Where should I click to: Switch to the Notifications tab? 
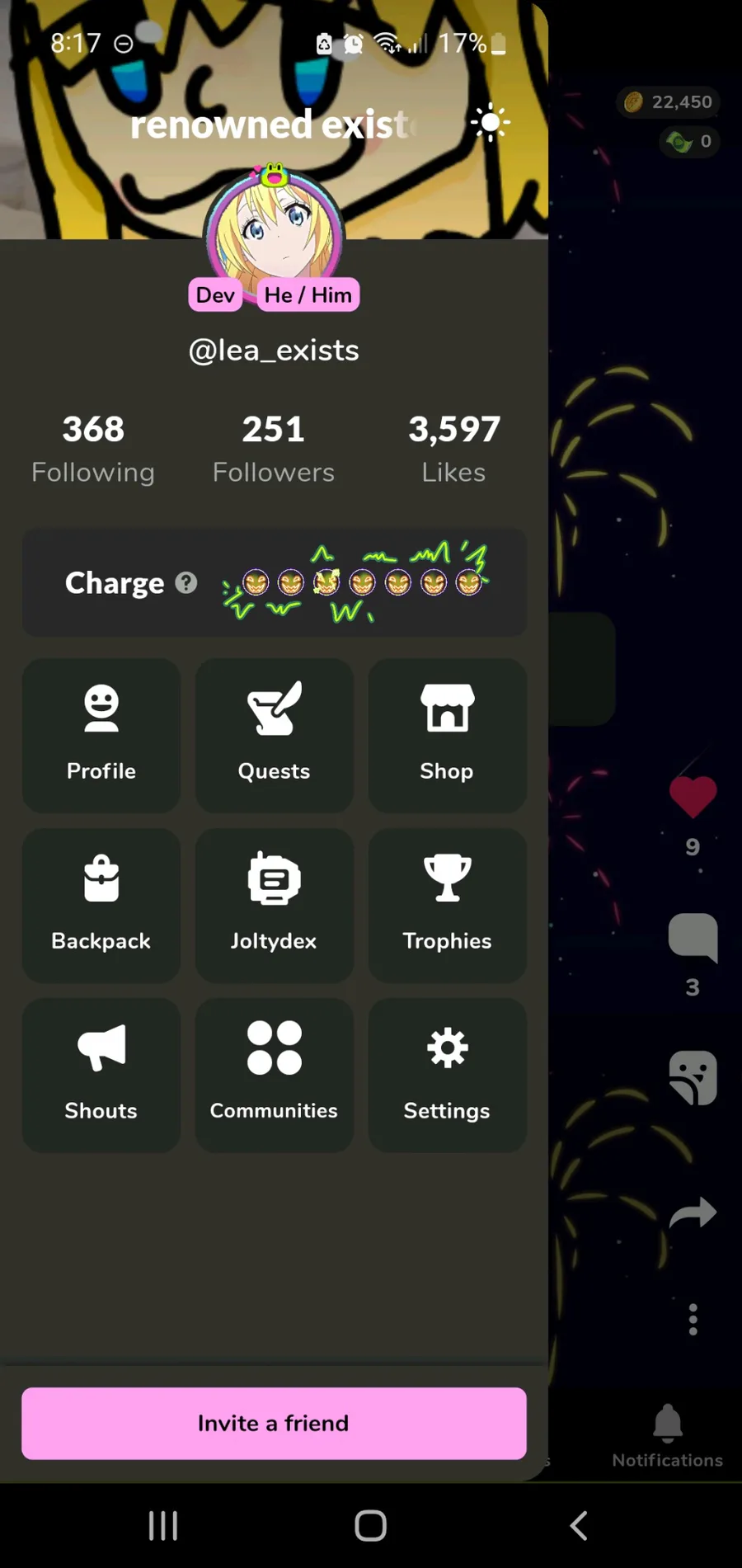pos(667,1435)
